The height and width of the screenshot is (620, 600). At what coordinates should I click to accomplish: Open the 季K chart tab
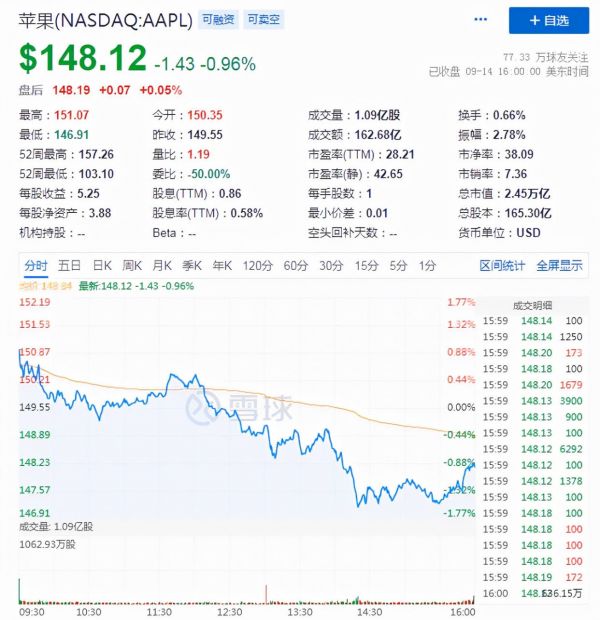191,265
